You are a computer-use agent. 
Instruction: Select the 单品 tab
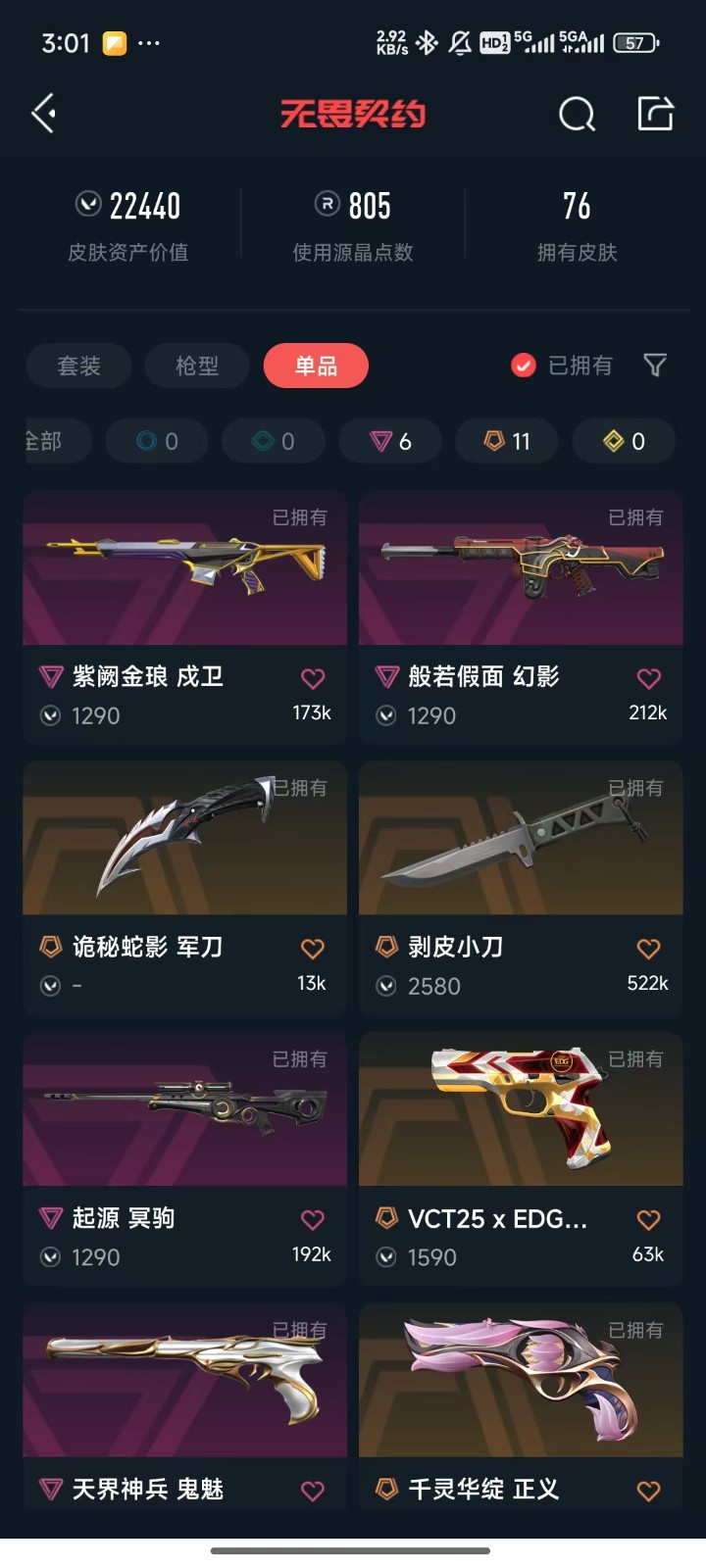tap(316, 366)
